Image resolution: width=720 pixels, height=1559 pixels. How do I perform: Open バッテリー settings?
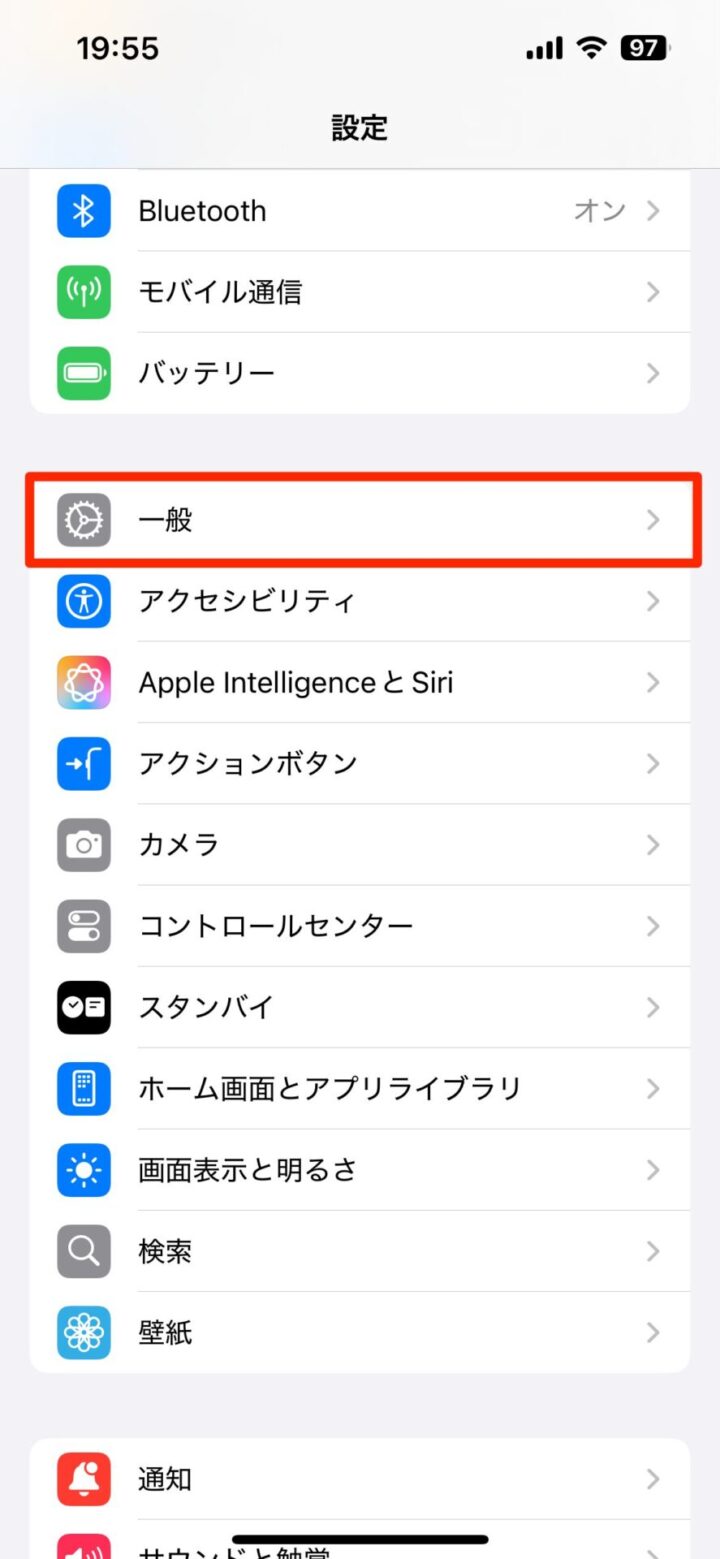pyautogui.click(x=360, y=373)
